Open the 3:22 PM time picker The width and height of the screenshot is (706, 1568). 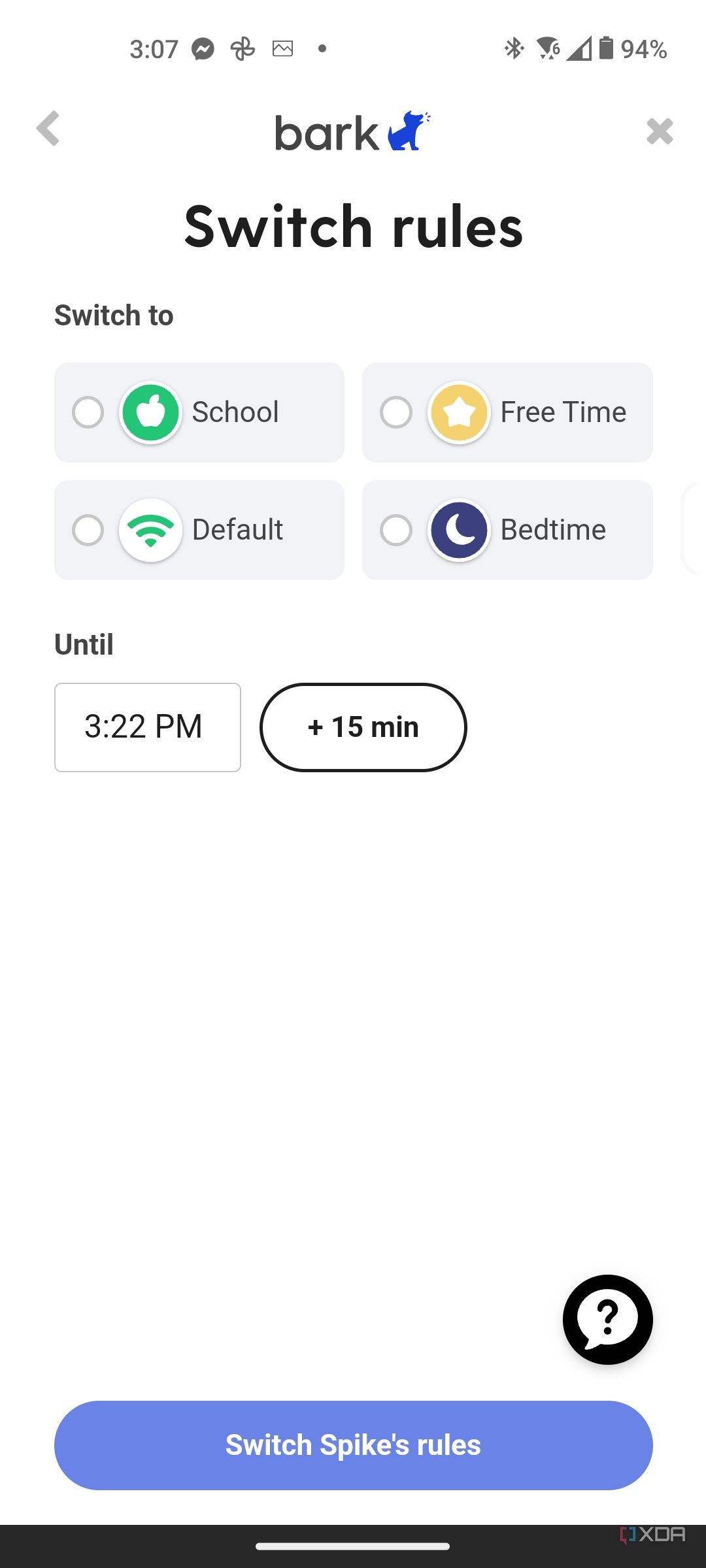pyautogui.click(x=148, y=727)
